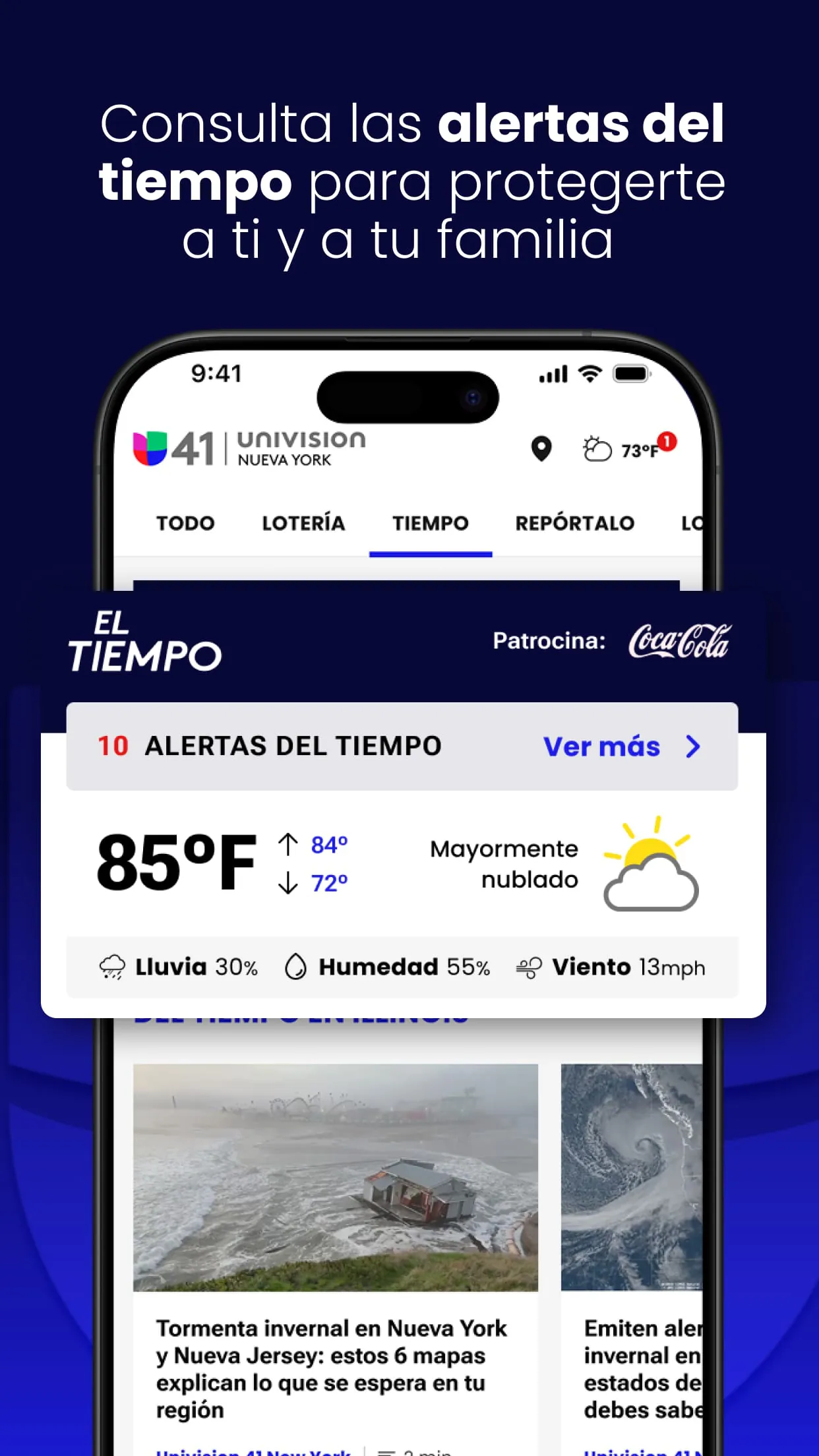Expand weather alerts via the Ver más chevron

692,747
